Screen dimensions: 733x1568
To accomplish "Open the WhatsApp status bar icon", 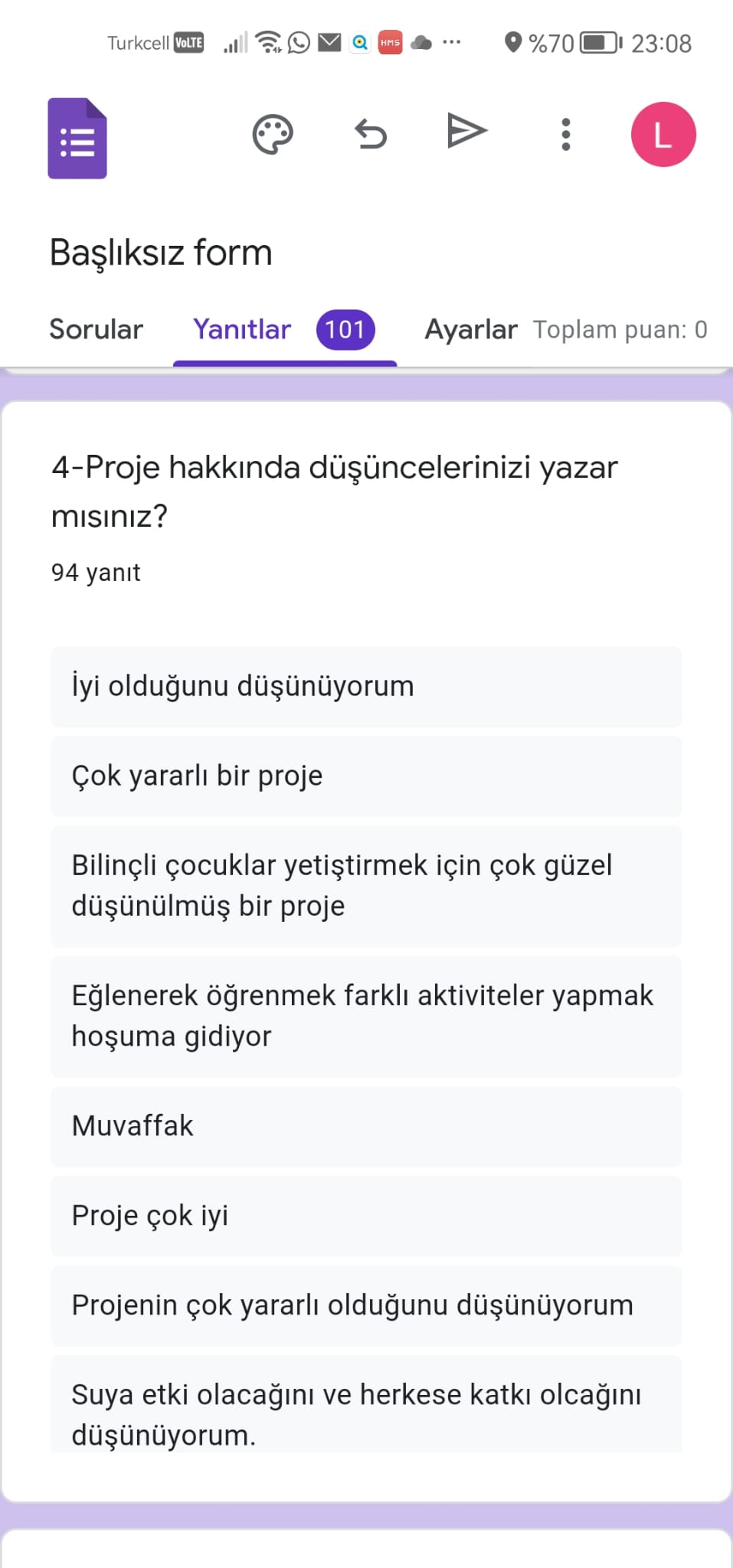I will 297,43.
